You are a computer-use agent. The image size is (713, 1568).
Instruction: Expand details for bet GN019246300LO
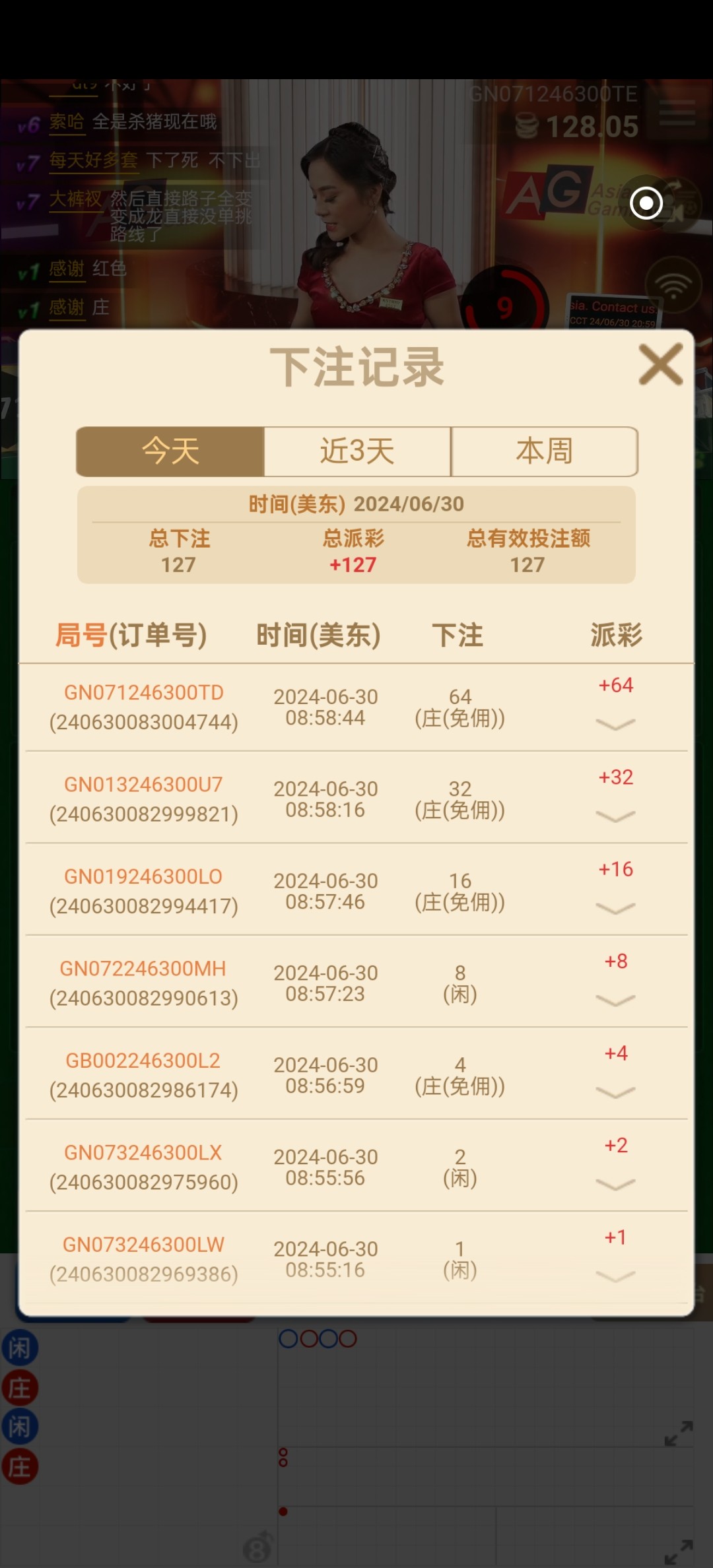coord(615,908)
